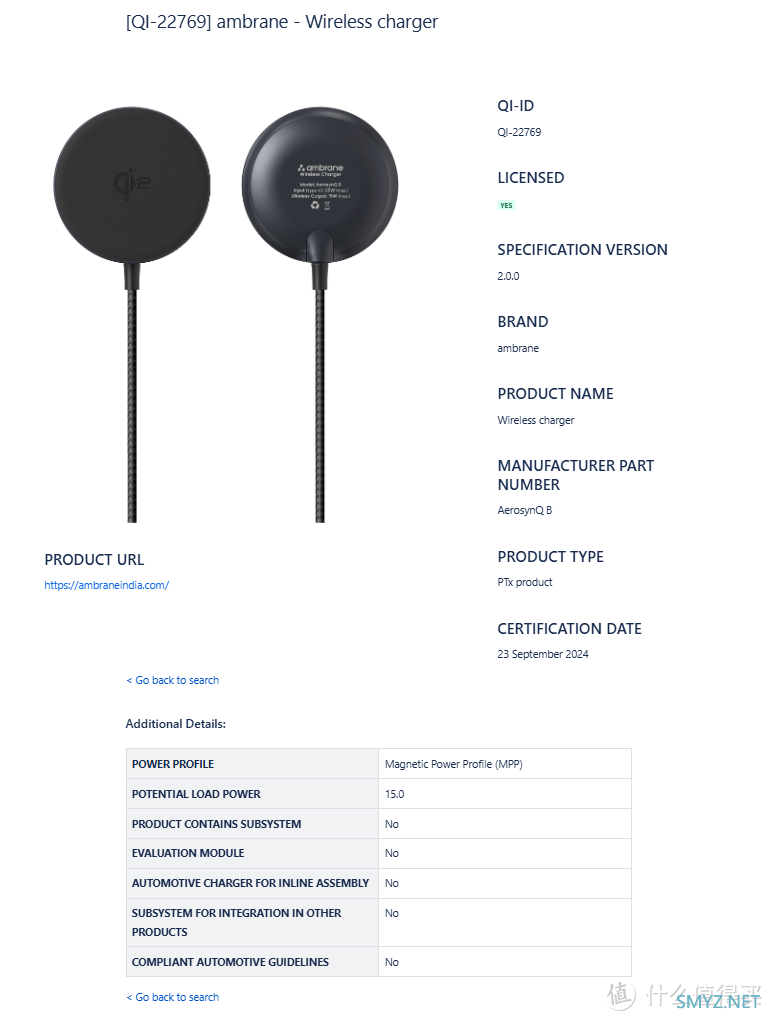The image size is (773, 1021).
Task: Tap 'Go back to search' below the details table
Action: pos(173,997)
